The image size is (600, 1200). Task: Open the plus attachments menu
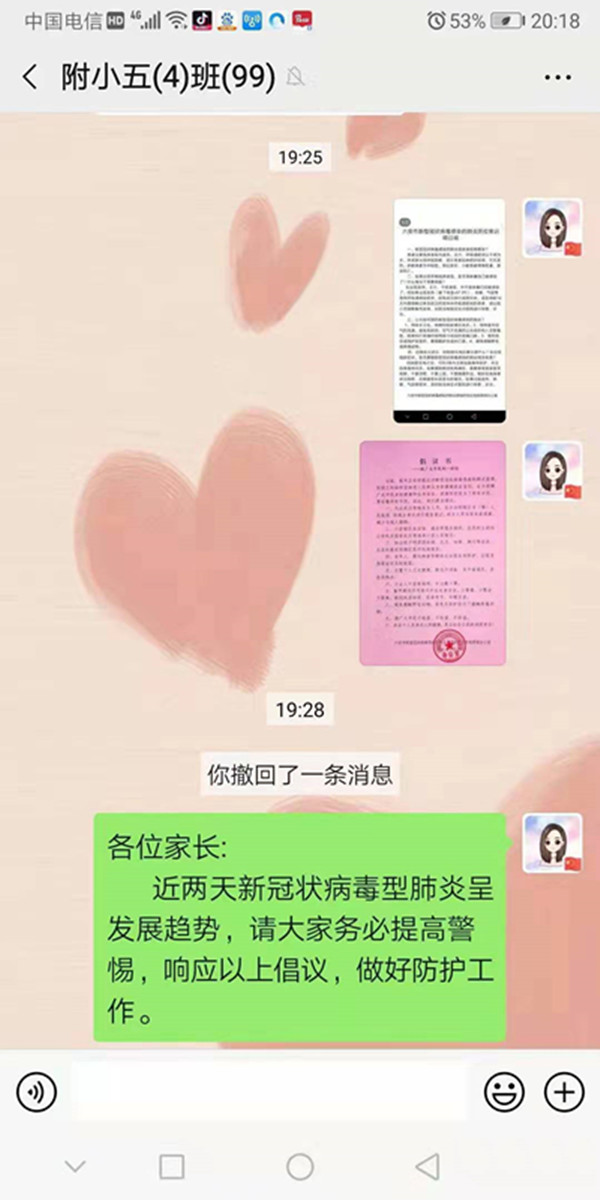pyautogui.click(x=564, y=1092)
